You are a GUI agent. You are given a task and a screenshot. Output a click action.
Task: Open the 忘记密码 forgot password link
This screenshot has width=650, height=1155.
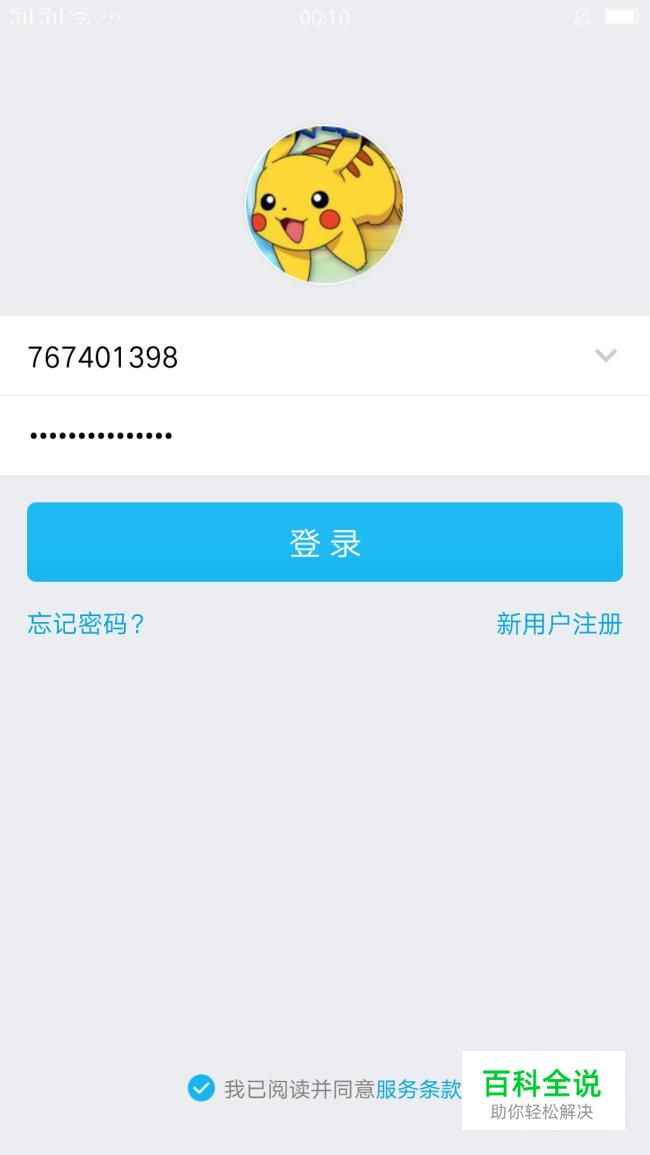(86, 624)
